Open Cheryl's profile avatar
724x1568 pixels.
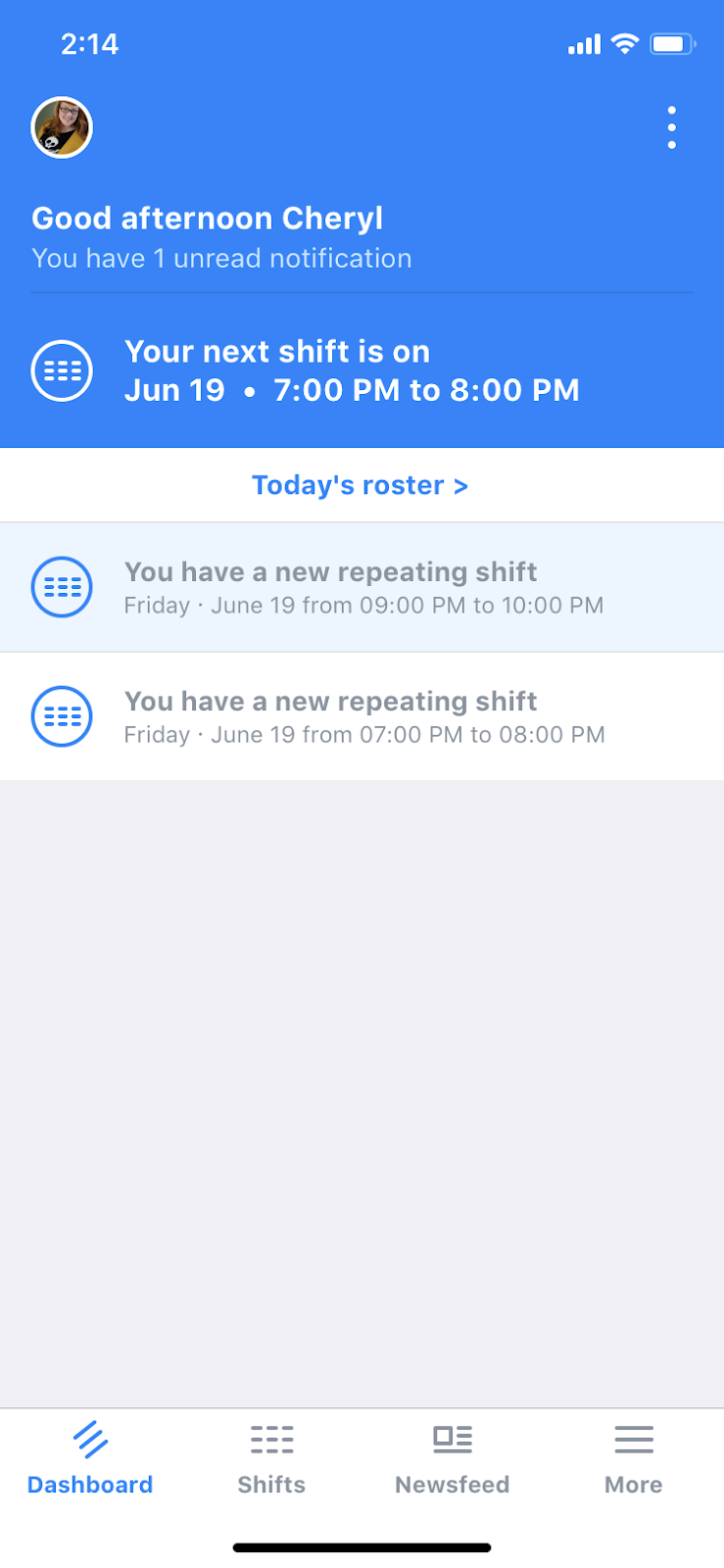[x=62, y=127]
